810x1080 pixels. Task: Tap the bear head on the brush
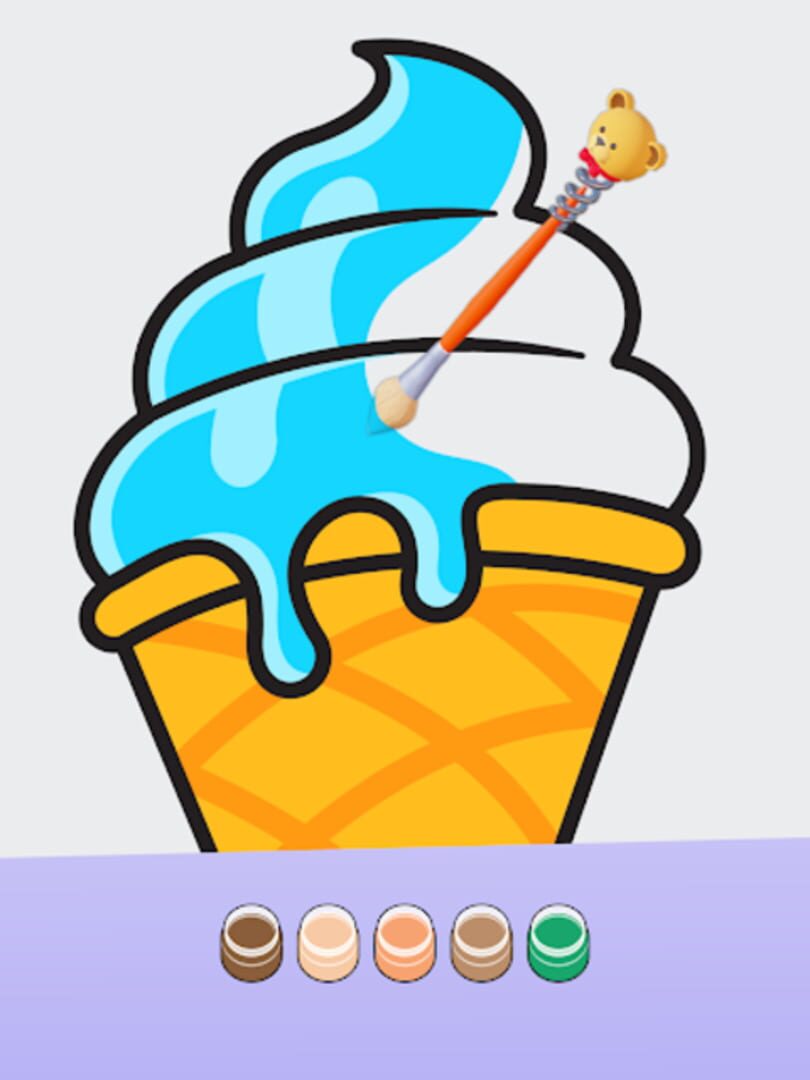click(x=622, y=135)
